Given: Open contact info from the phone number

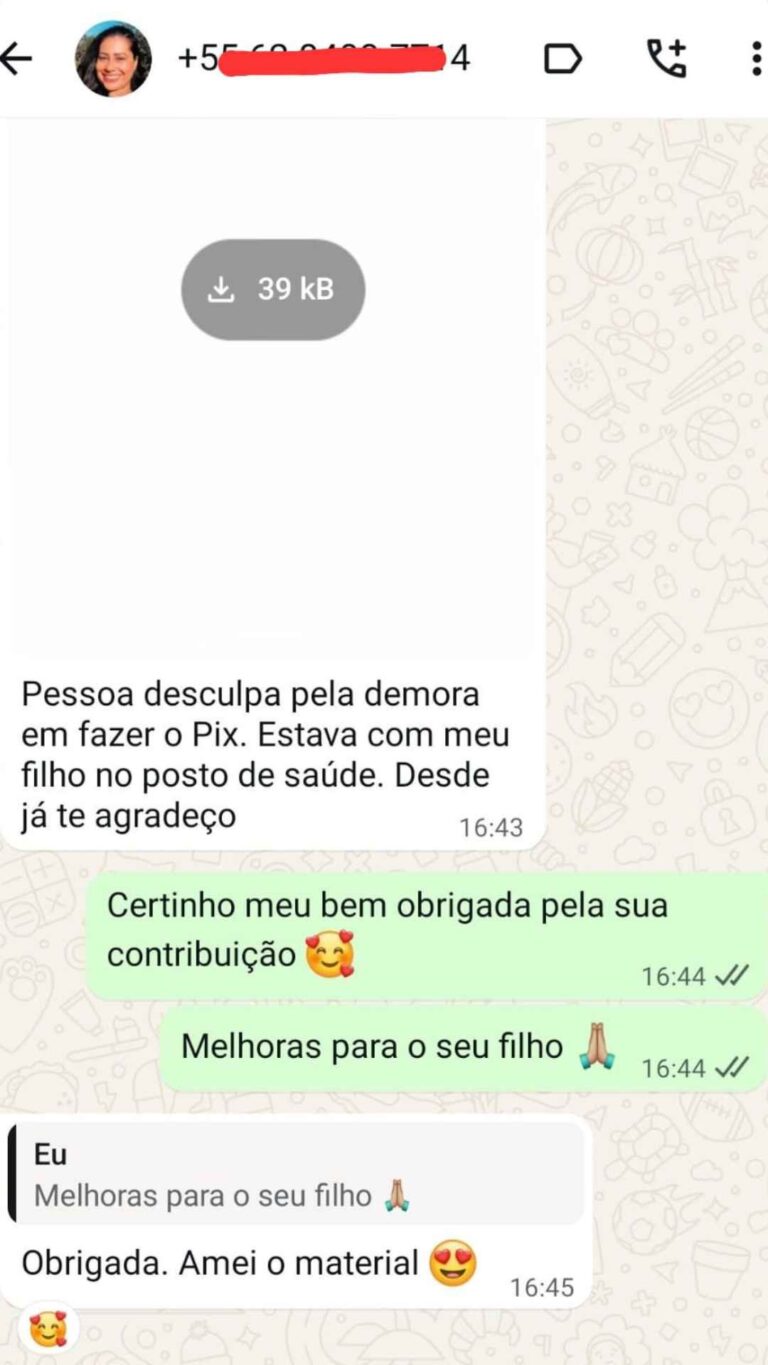Looking at the screenshot, I should 325,59.
